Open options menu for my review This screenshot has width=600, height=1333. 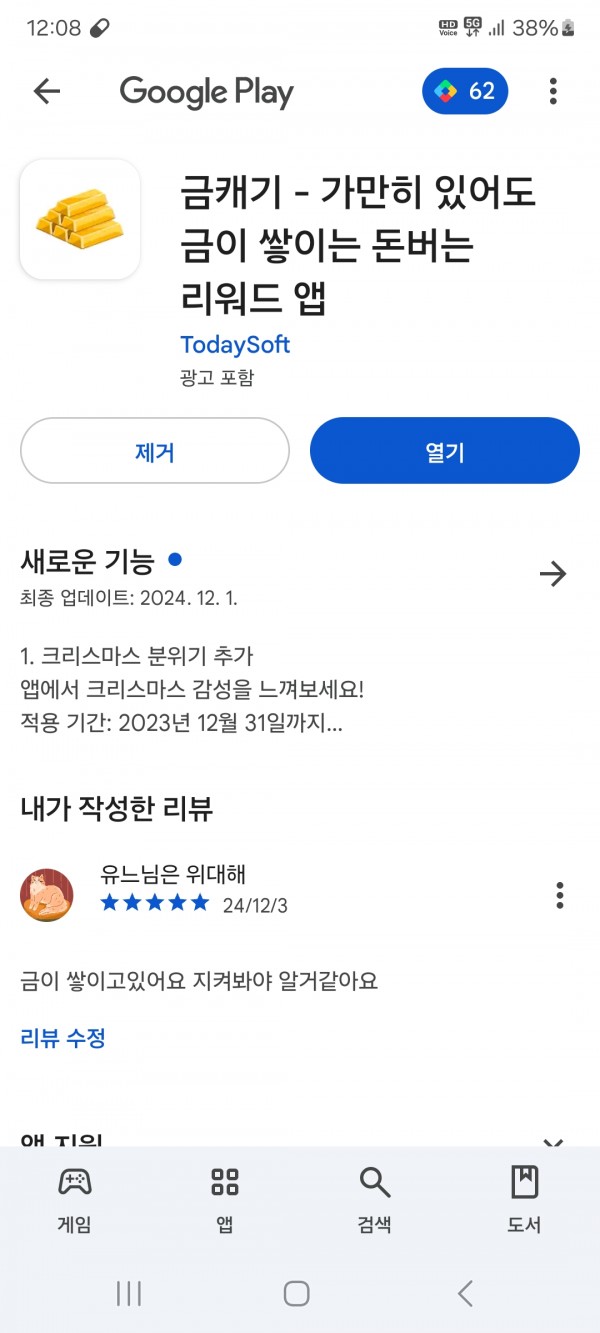coord(560,895)
